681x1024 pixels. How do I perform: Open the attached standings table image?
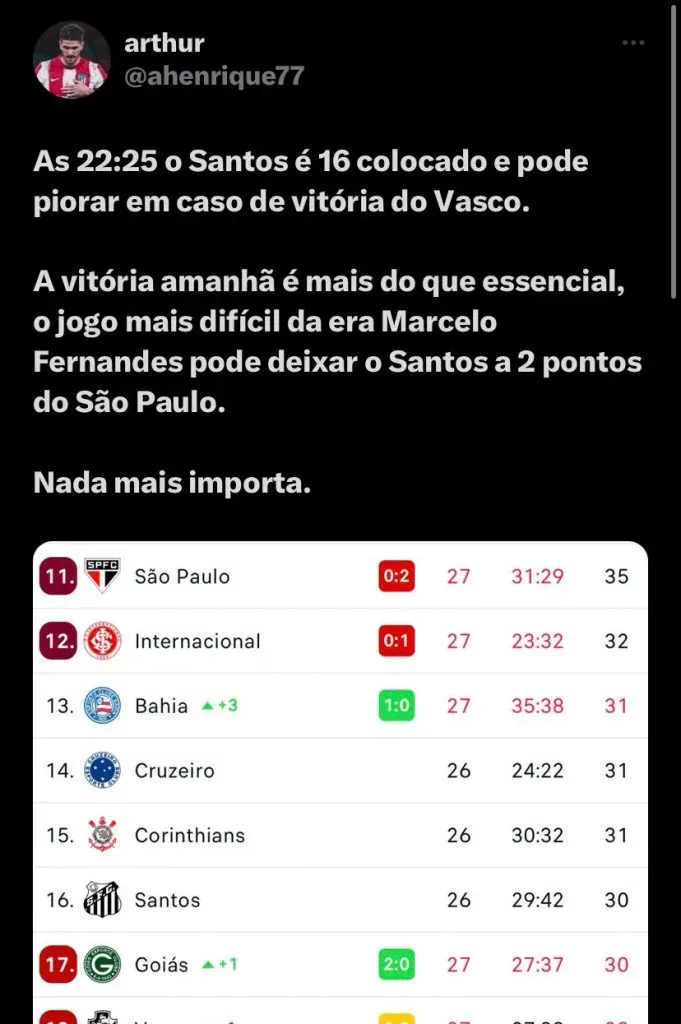click(x=340, y=780)
